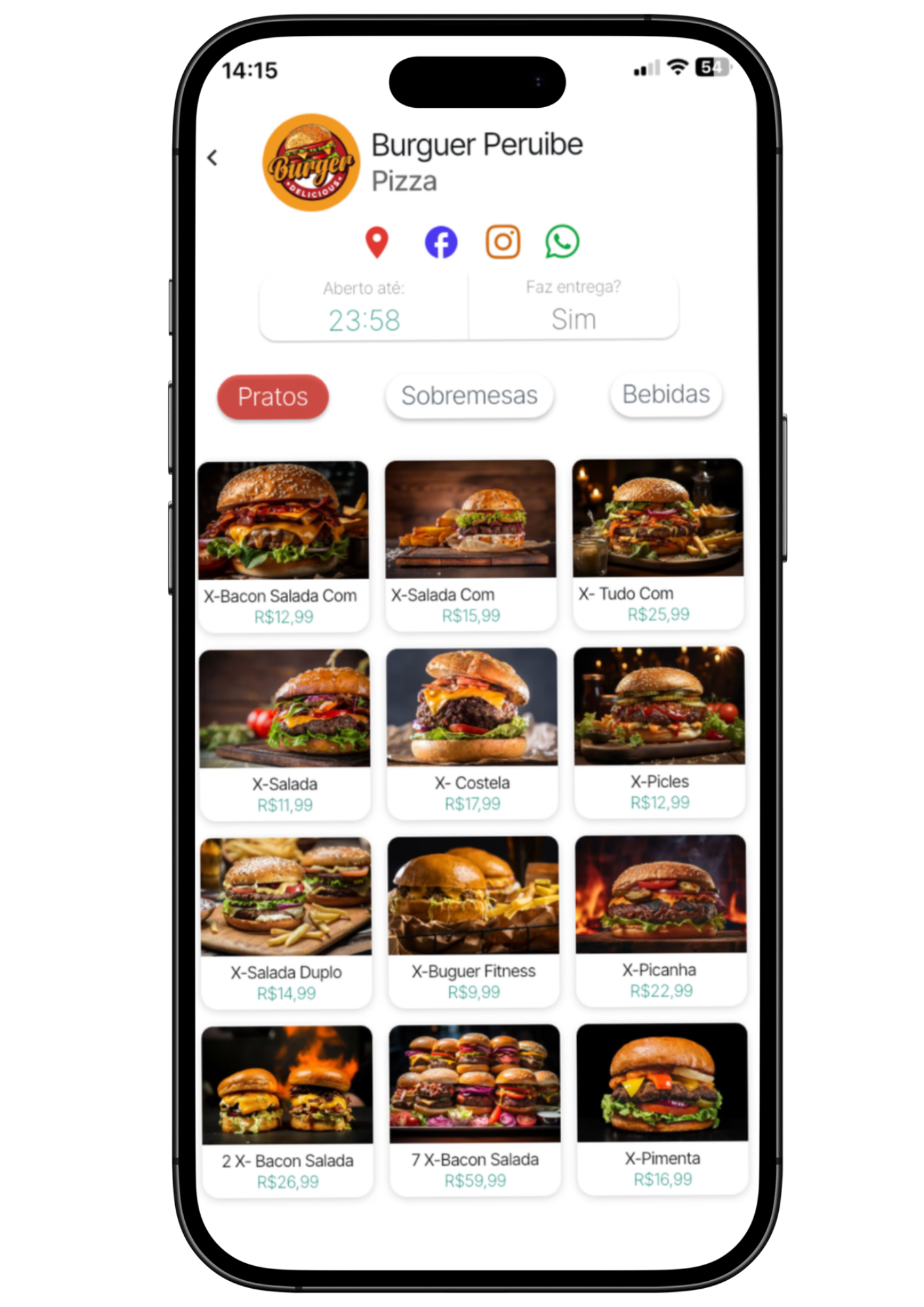Open the Facebook page icon

(x=440, y=242)
